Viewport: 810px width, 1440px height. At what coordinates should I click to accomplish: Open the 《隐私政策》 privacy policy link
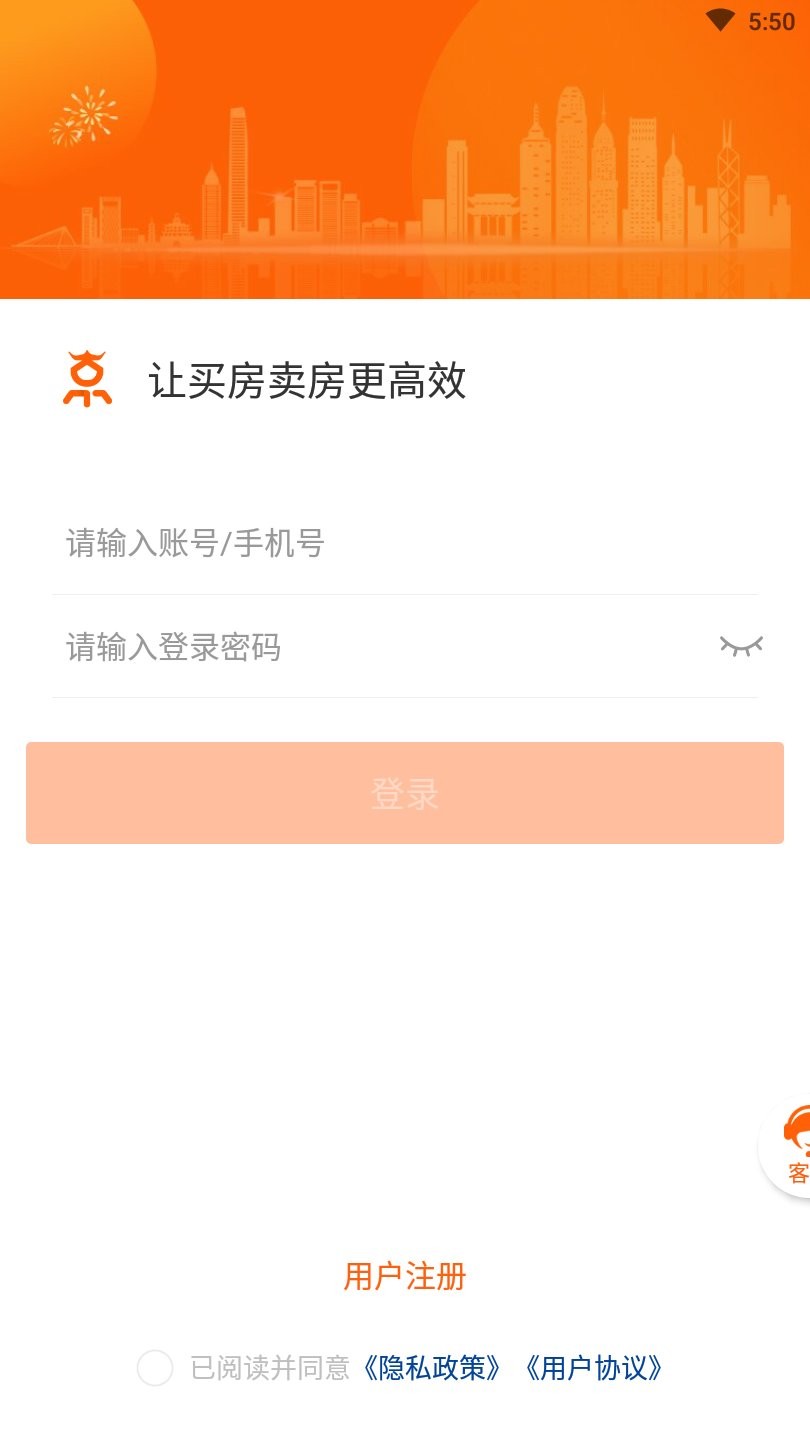coord(430,1367)
